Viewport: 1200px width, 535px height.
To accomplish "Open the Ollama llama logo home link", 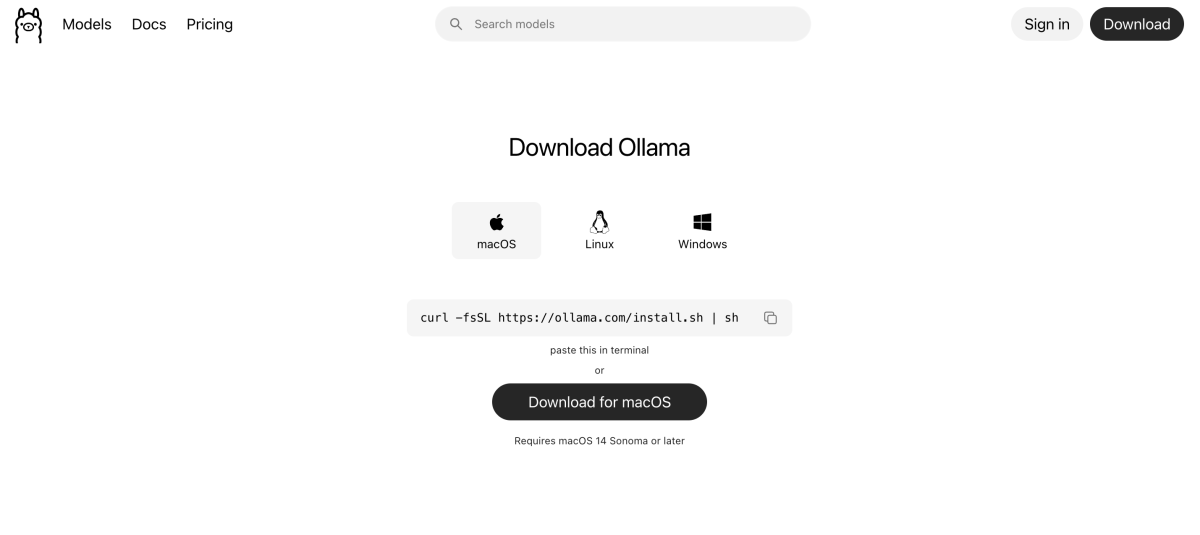I will [x=29, y=25].
